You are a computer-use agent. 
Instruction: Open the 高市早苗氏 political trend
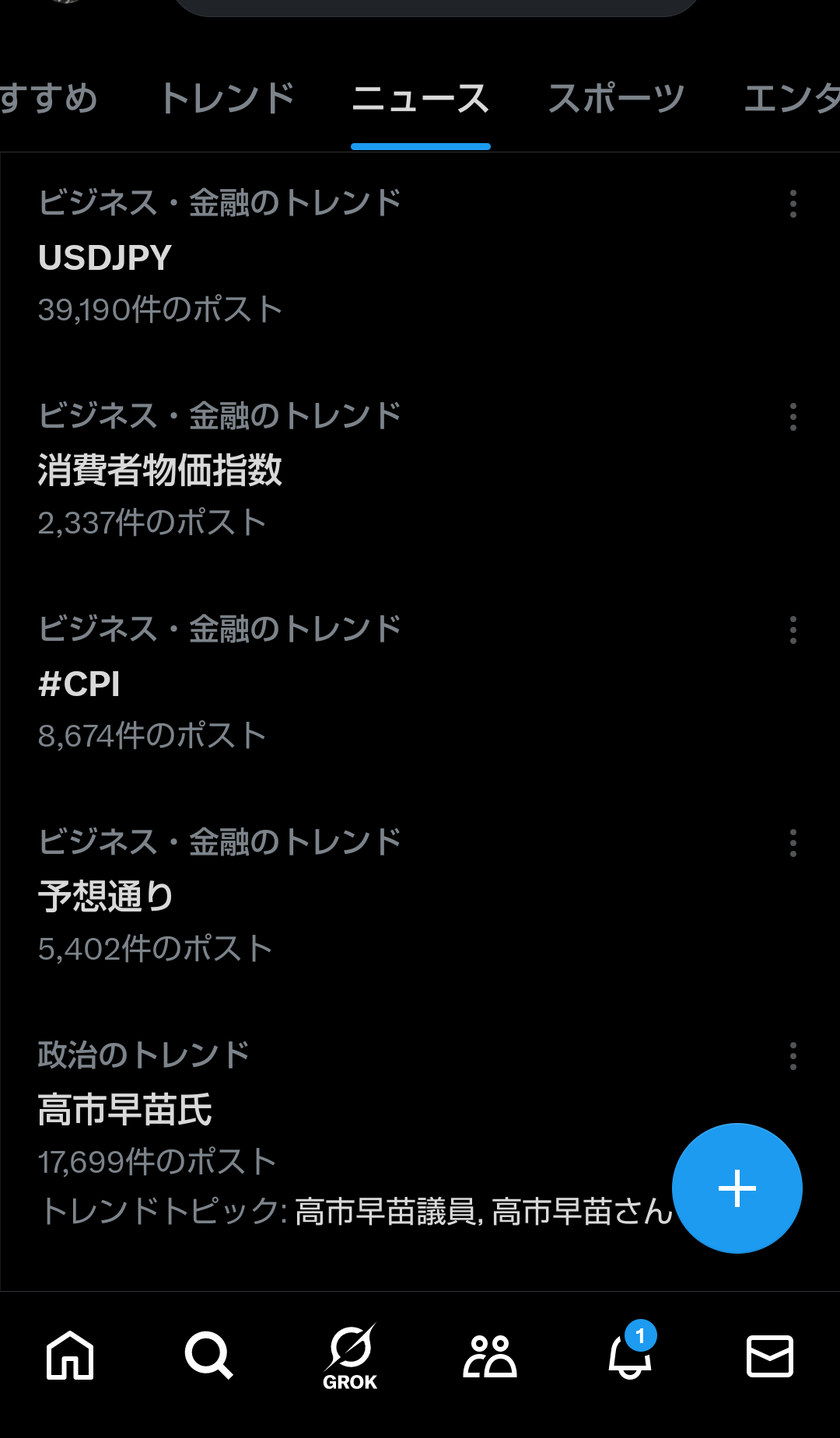[x=125, y=1110]
